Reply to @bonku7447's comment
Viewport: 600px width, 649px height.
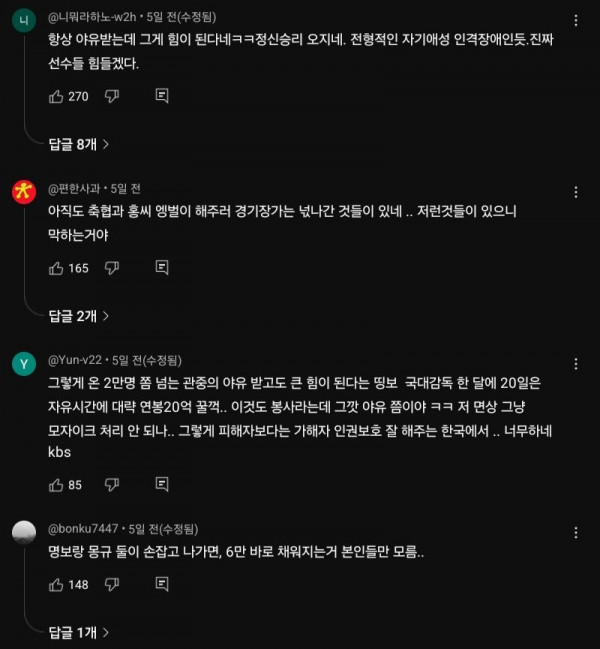[x=162, y=584]
